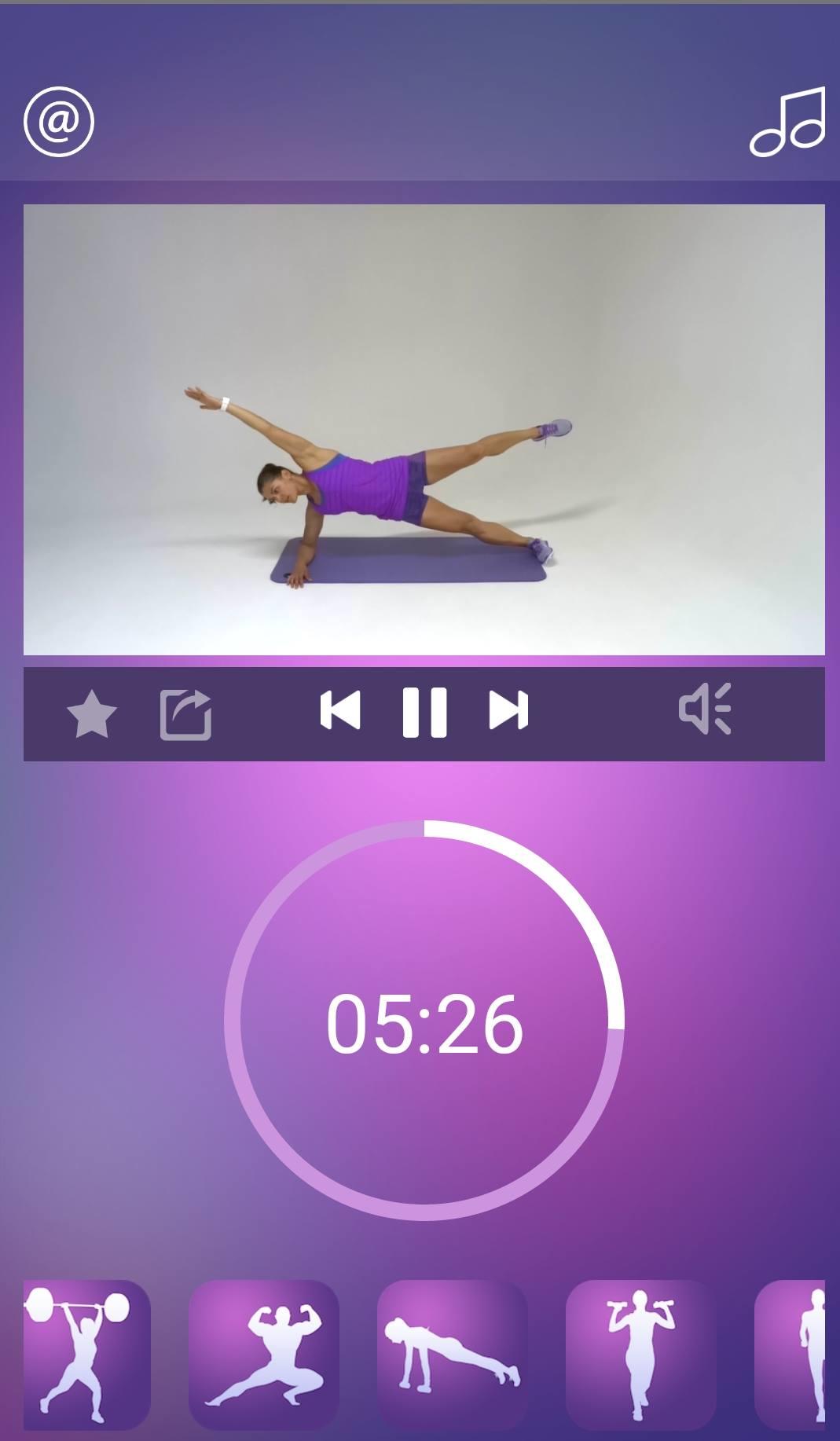Screen dimensions: 840x1441
Task: Share this workout video
Action: 185,713
